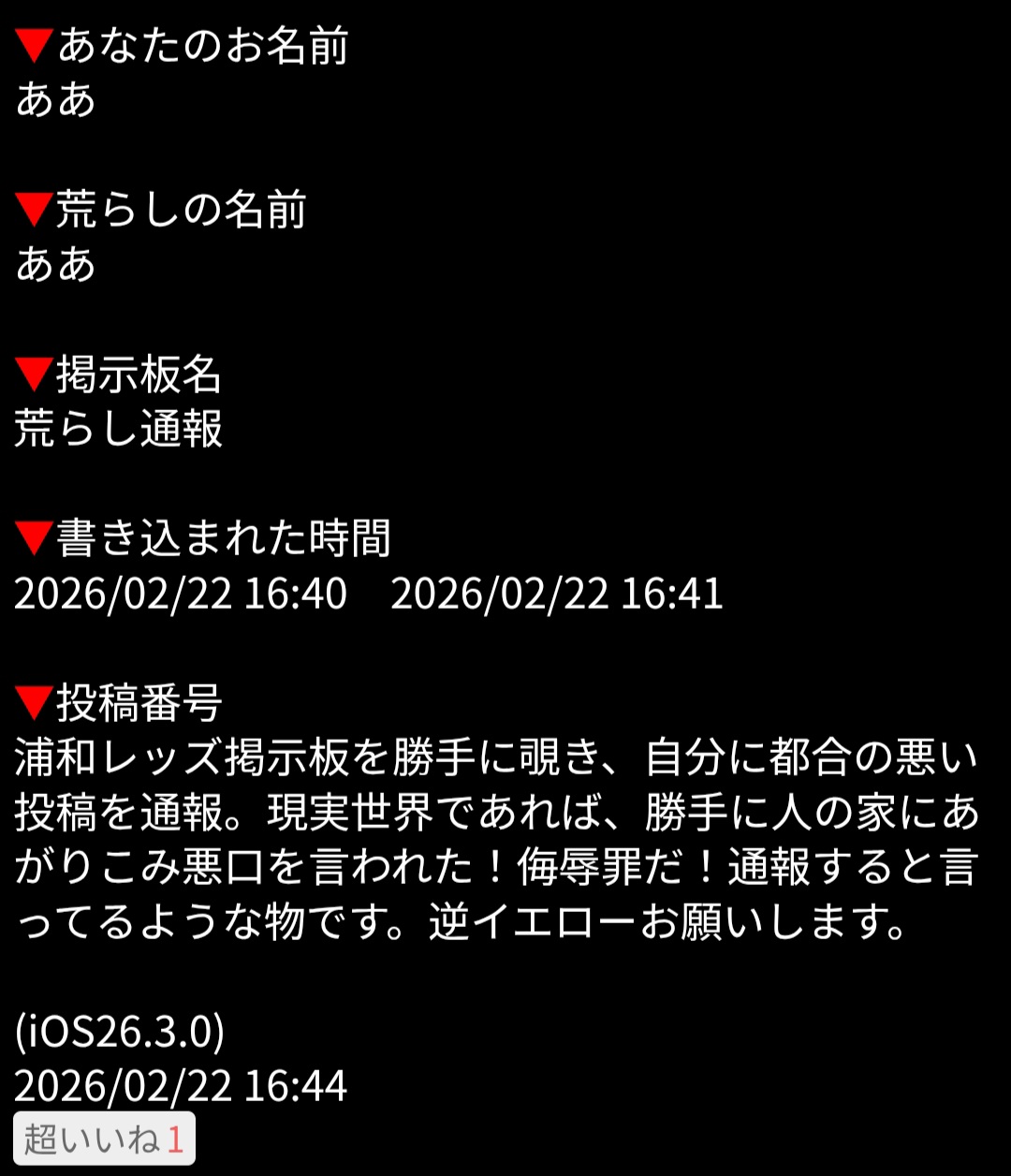
Task: Tap the 超いいね button under the post
Action: 104,1139
